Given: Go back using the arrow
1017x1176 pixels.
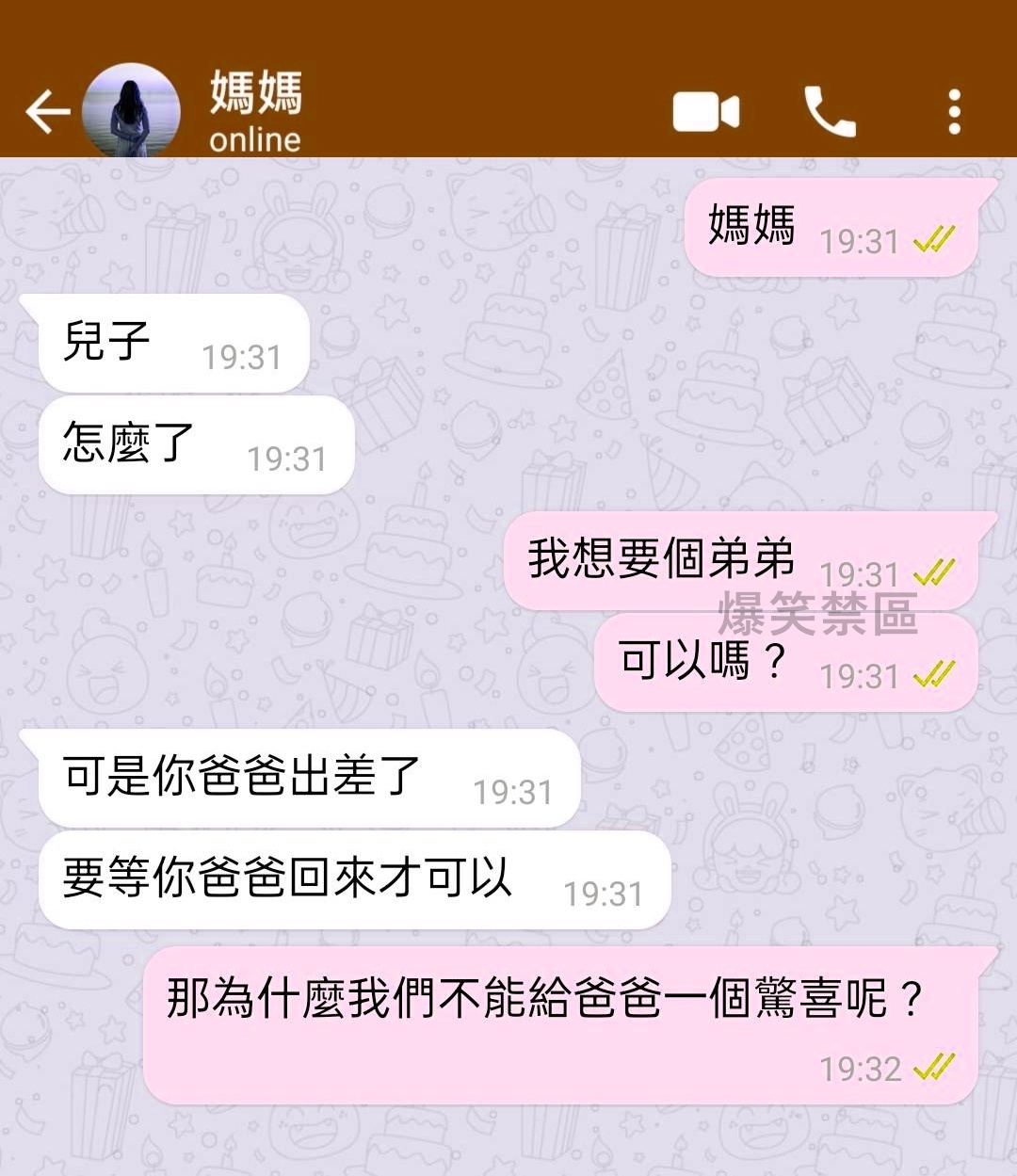Looking at the screenshot, I should [47, 112].
